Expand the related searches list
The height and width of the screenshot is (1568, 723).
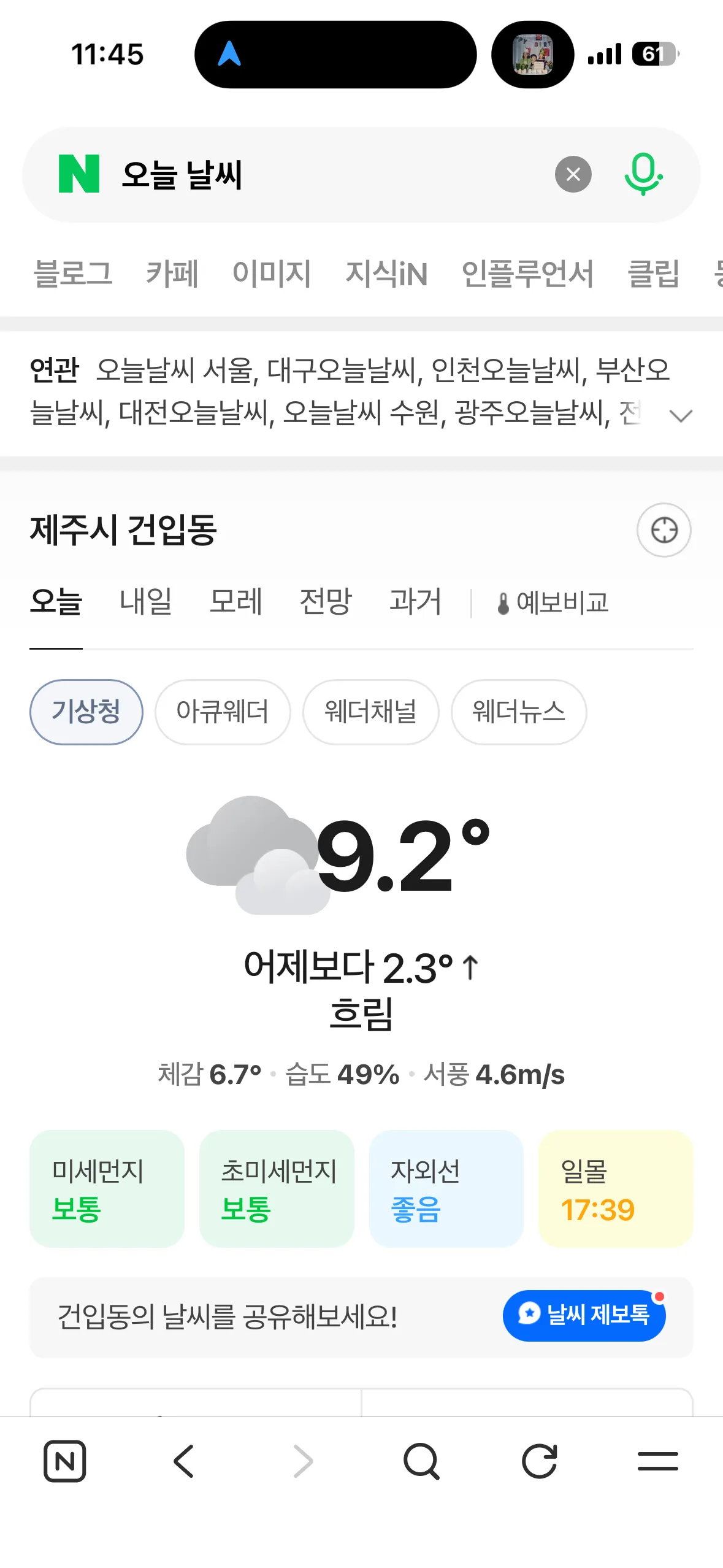[681, 416]
